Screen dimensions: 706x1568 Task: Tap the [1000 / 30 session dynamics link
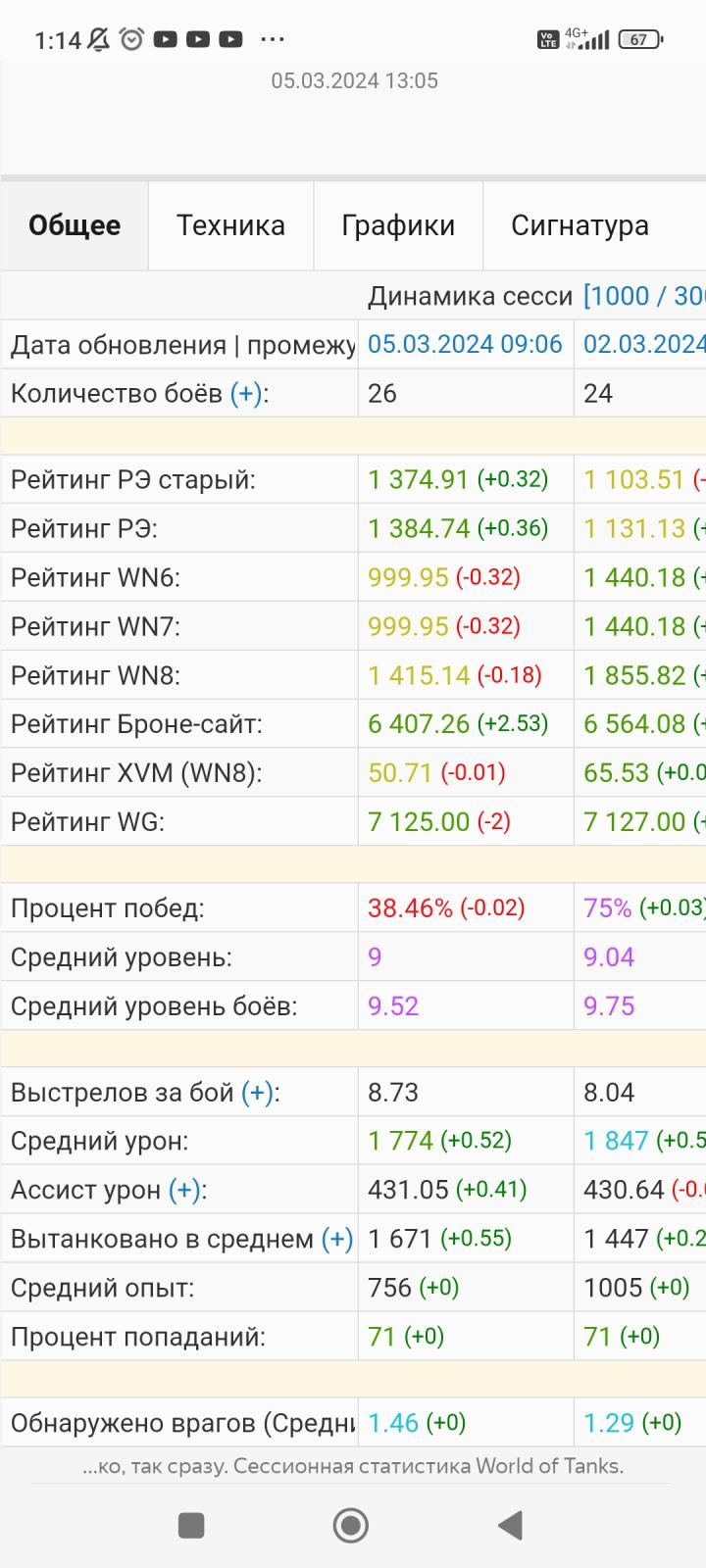[x=643, y=296]
